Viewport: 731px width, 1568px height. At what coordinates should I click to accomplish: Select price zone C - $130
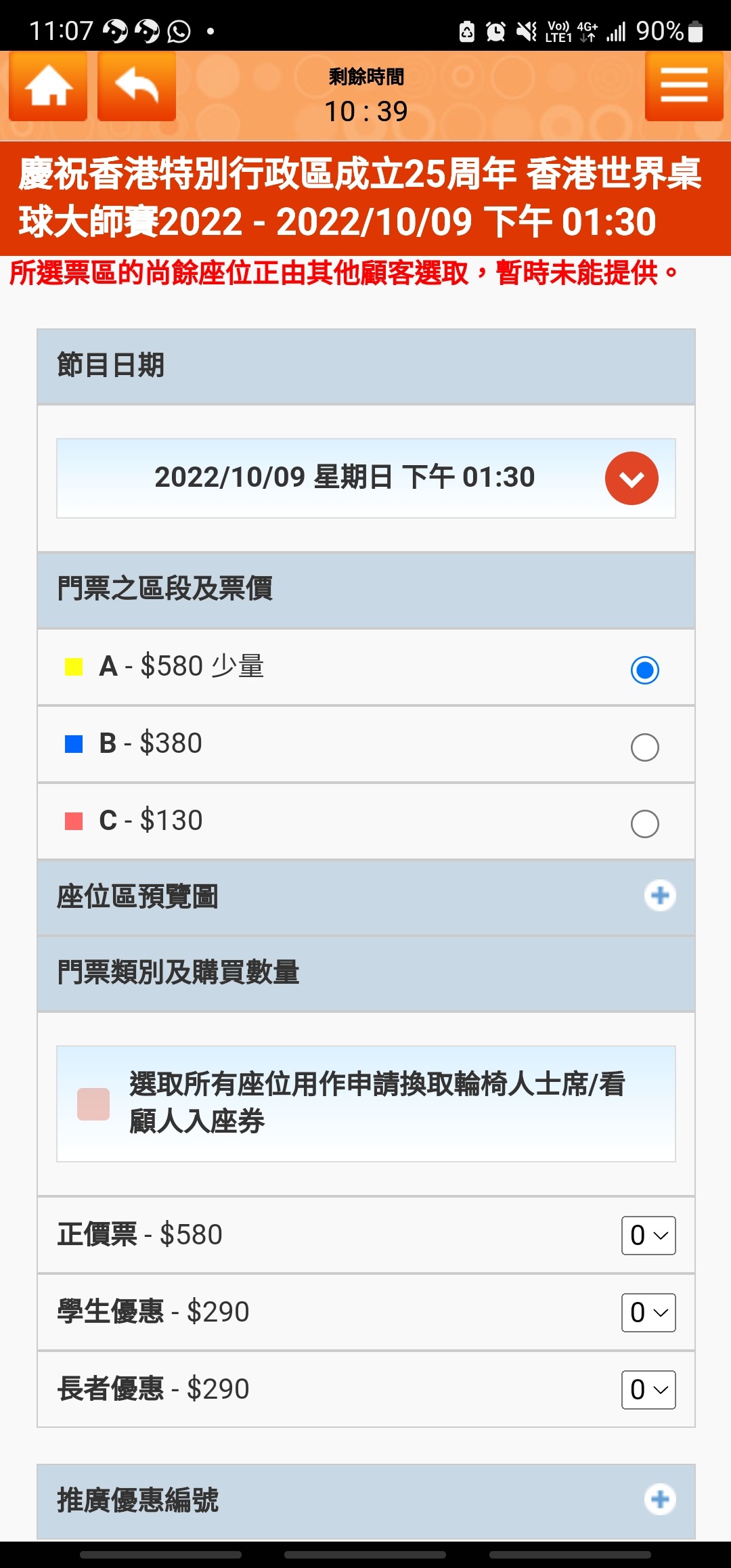point(366,821)
